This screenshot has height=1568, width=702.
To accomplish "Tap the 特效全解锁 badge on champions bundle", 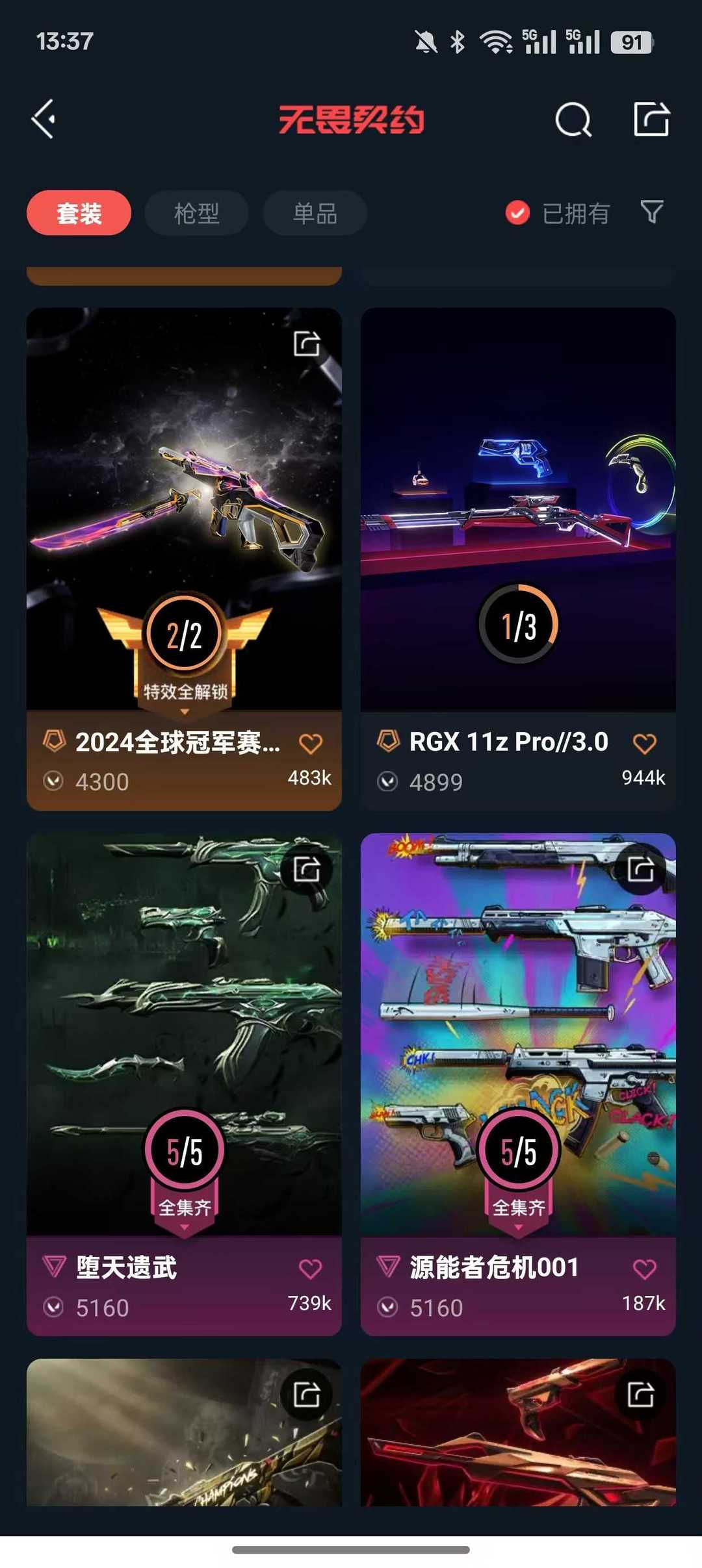I will click(184, 690).
